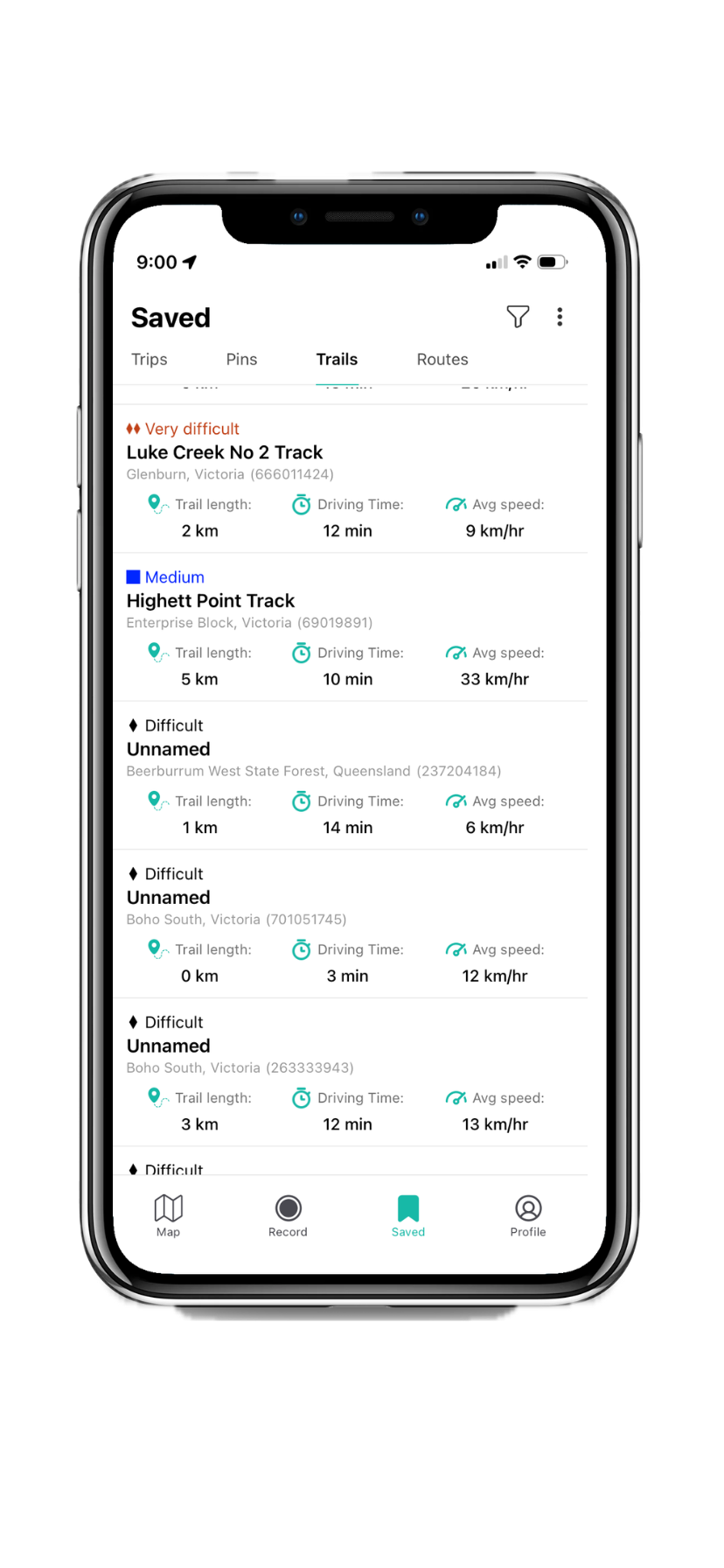Image resolution: width=724 pixels, height=1568 pixels.
Task: Go to the Map tab
Action: pos(168,1216)
